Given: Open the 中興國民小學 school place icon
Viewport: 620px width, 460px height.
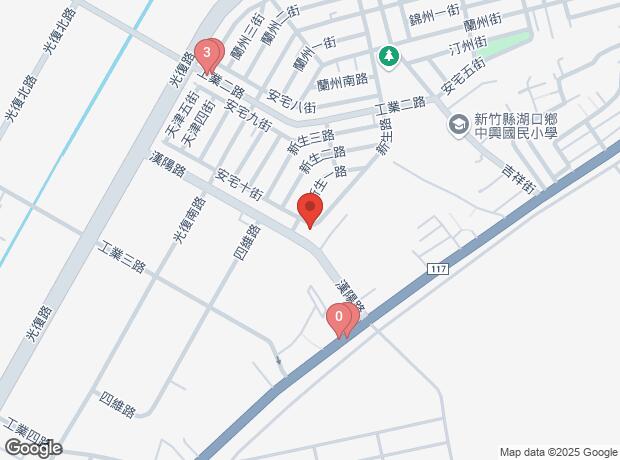Looking at the screenshot, I should (x=459, y=124).
